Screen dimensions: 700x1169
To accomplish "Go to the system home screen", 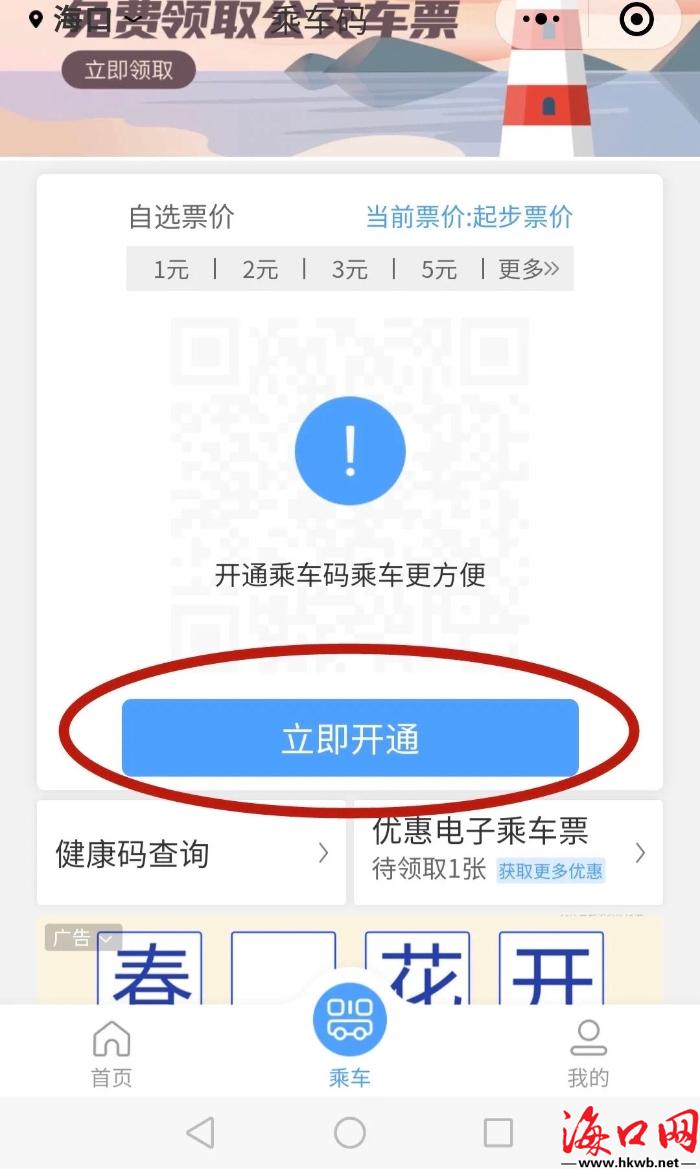I will (350, 1132).
